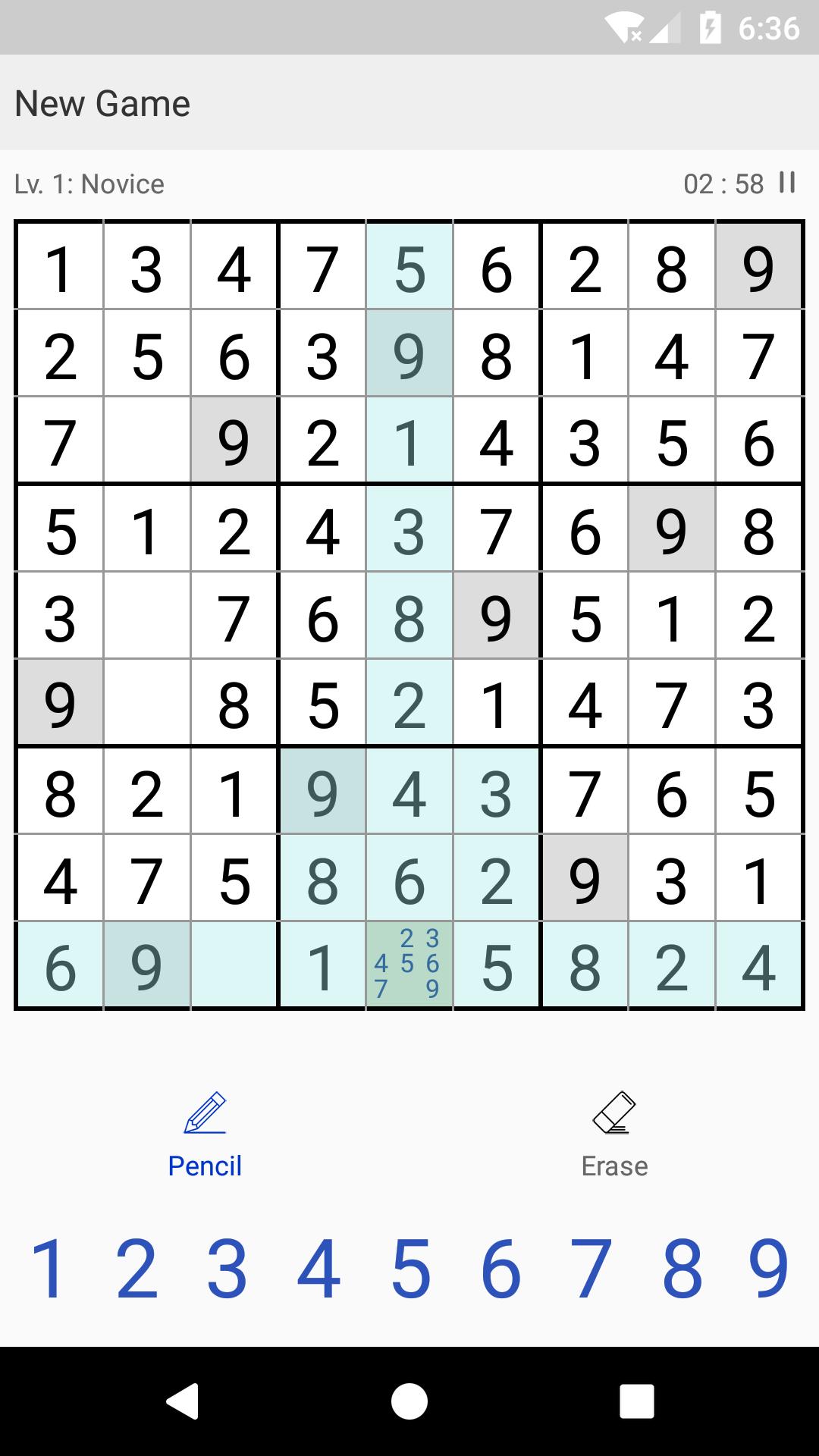
Task: Select the empty cell between 7 and 9
Action: [x=147, y=441]
